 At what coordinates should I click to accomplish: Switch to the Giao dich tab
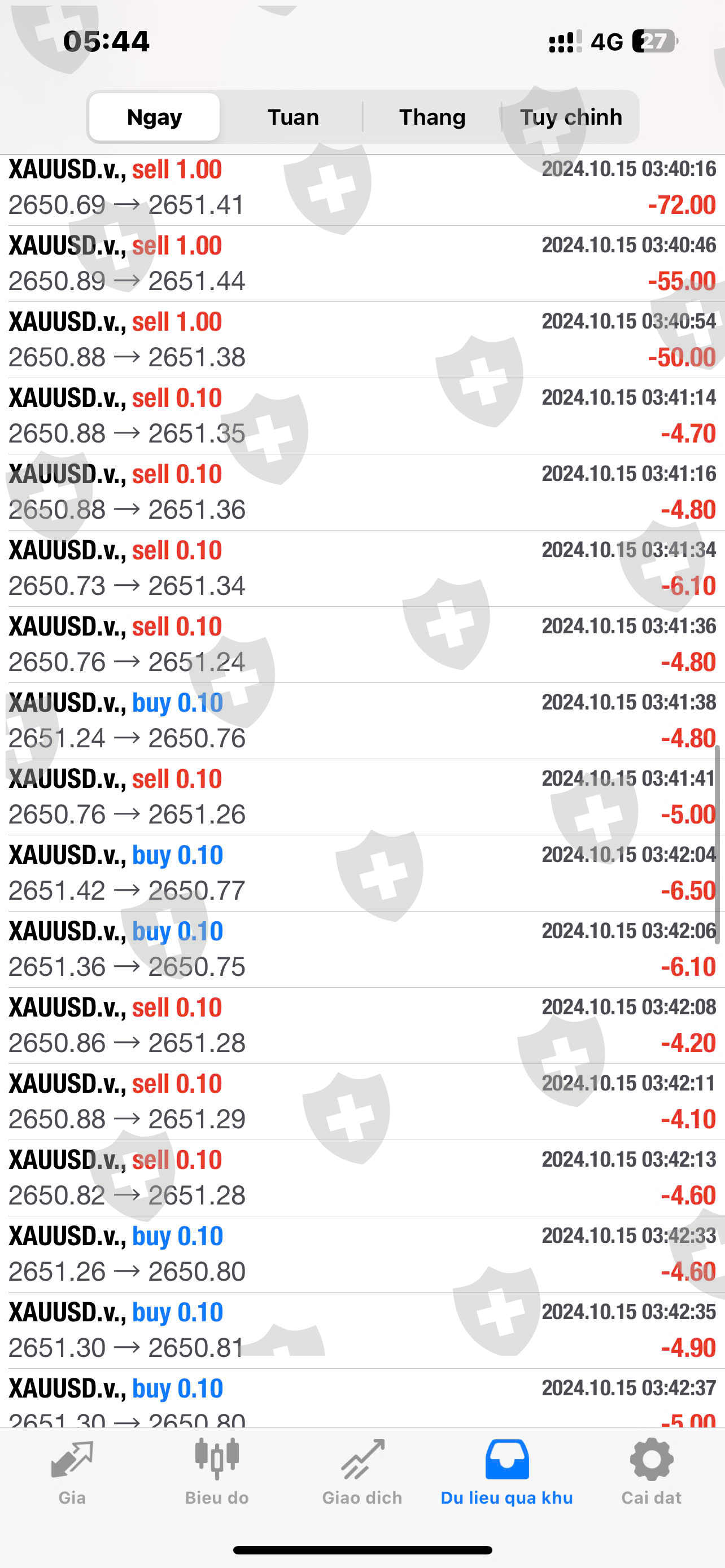362,1470
